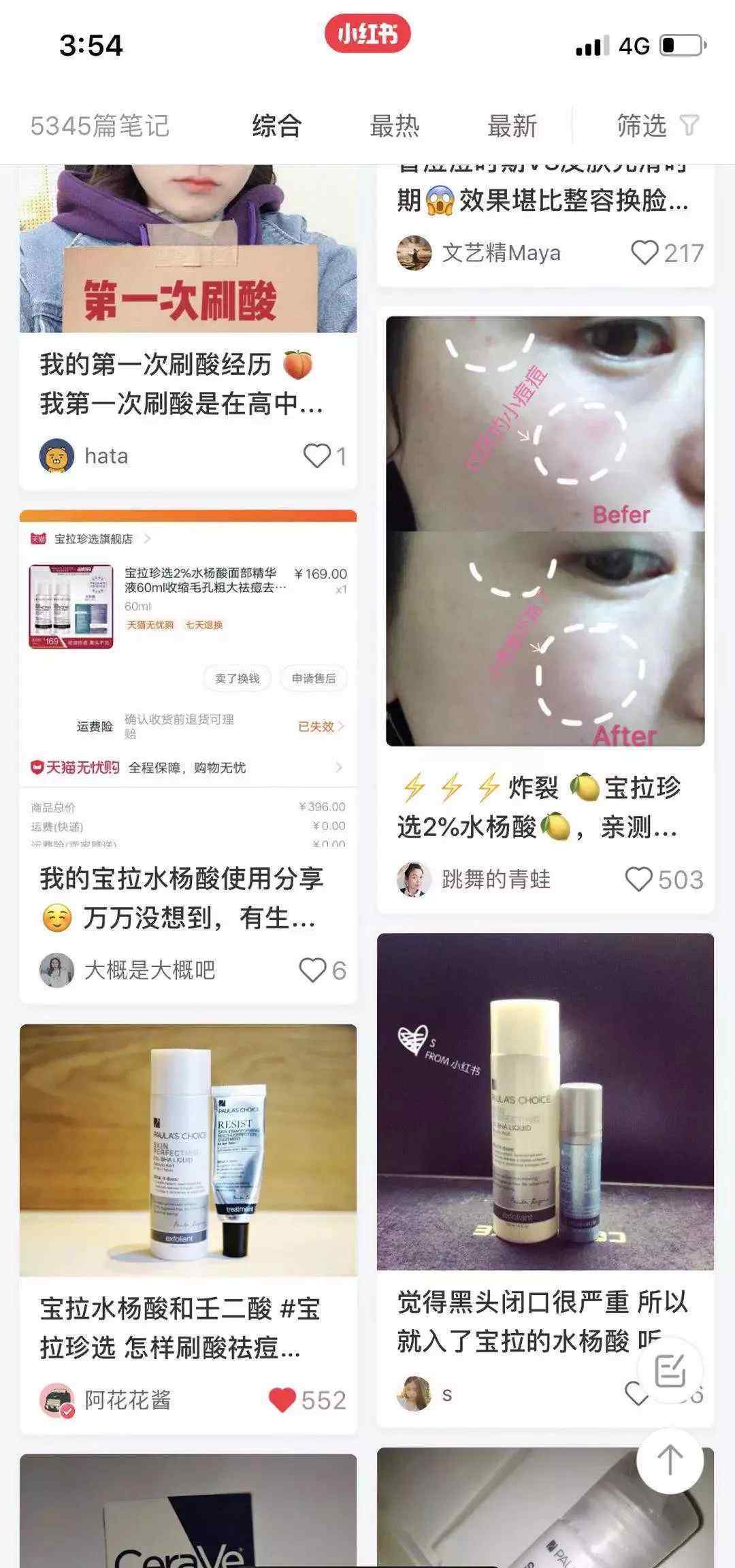The width and height of the screenshot is (735, 1568).
Task: Jump back to top with arrow button
Action: click(670, 1460)
